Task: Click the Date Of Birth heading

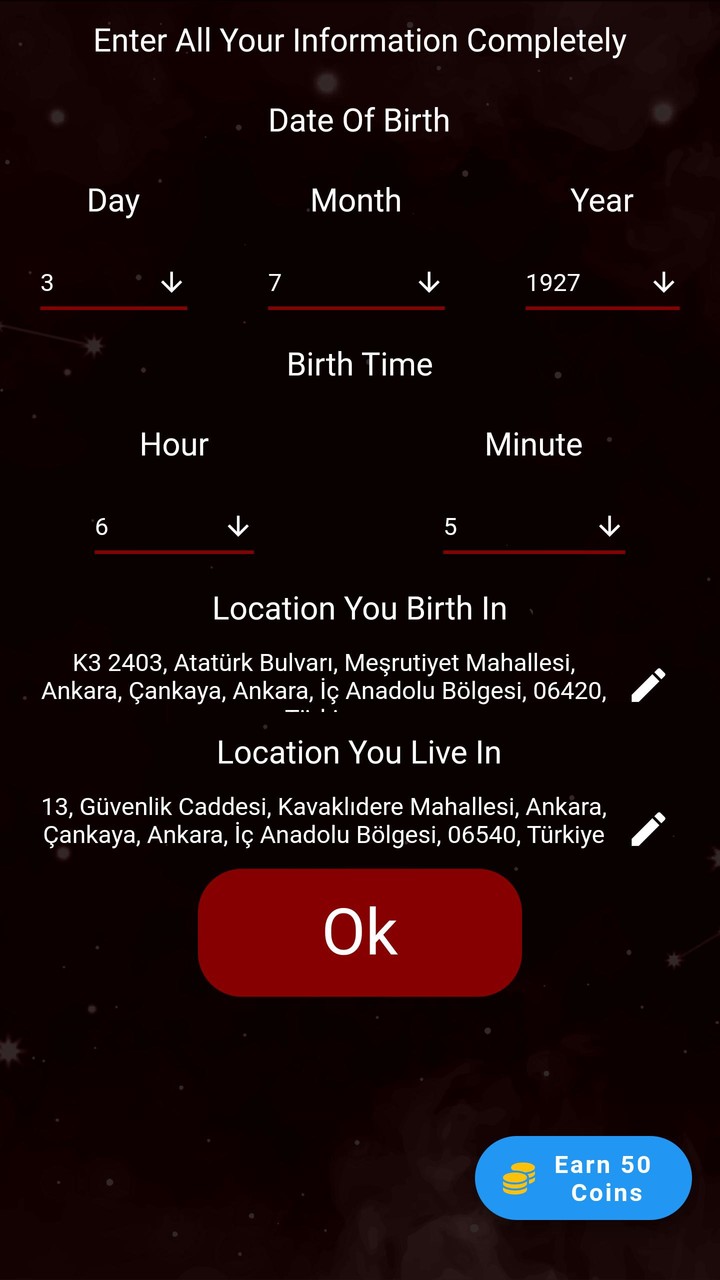Action: (x=358, y=120)
